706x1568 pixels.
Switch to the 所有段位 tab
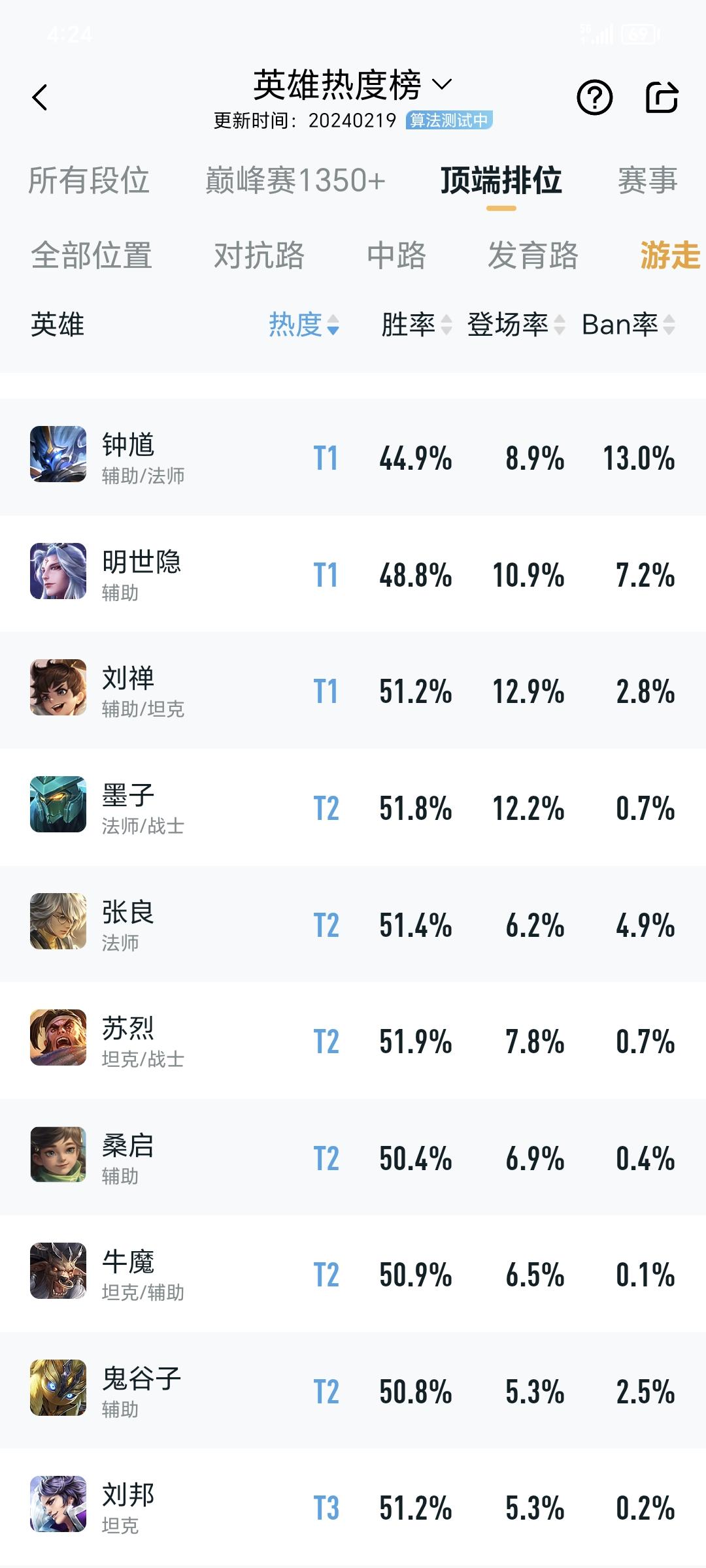(89, 180)
